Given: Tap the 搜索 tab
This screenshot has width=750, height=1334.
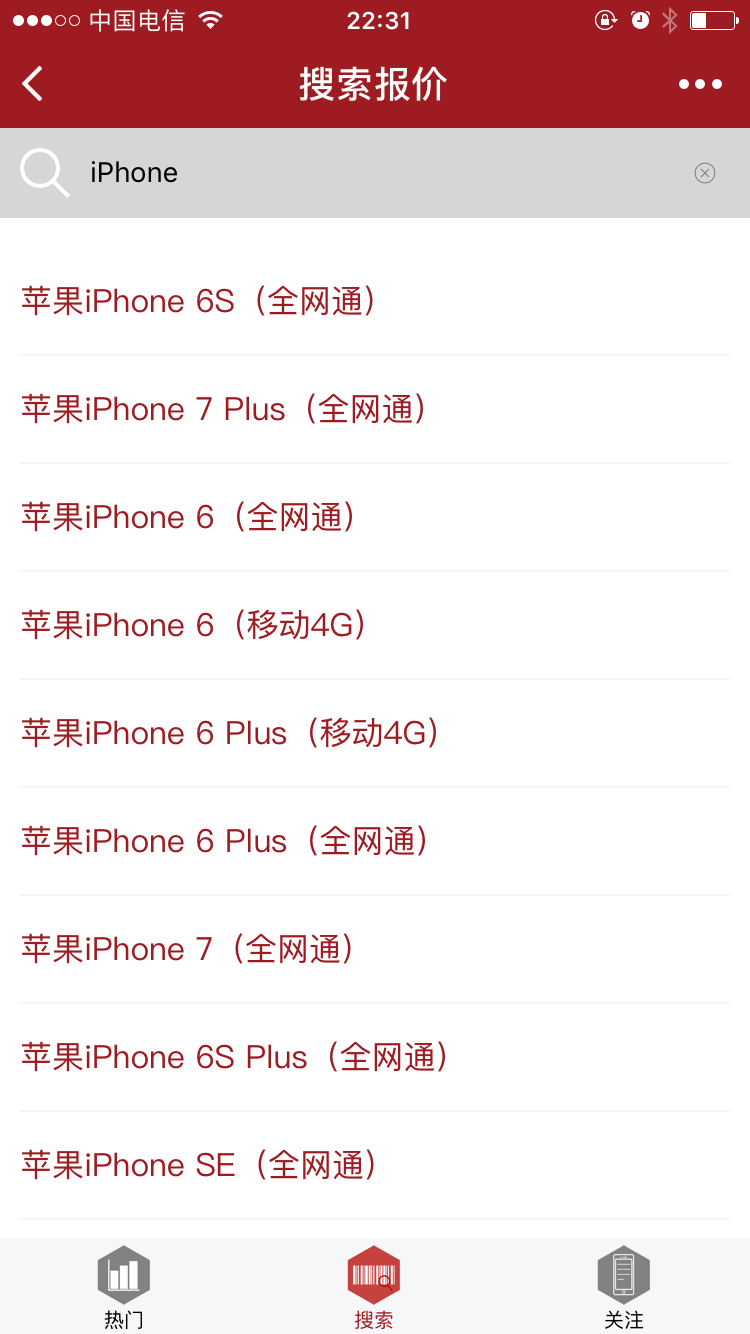Looking at the screenshot, I should coord(374,1288).
